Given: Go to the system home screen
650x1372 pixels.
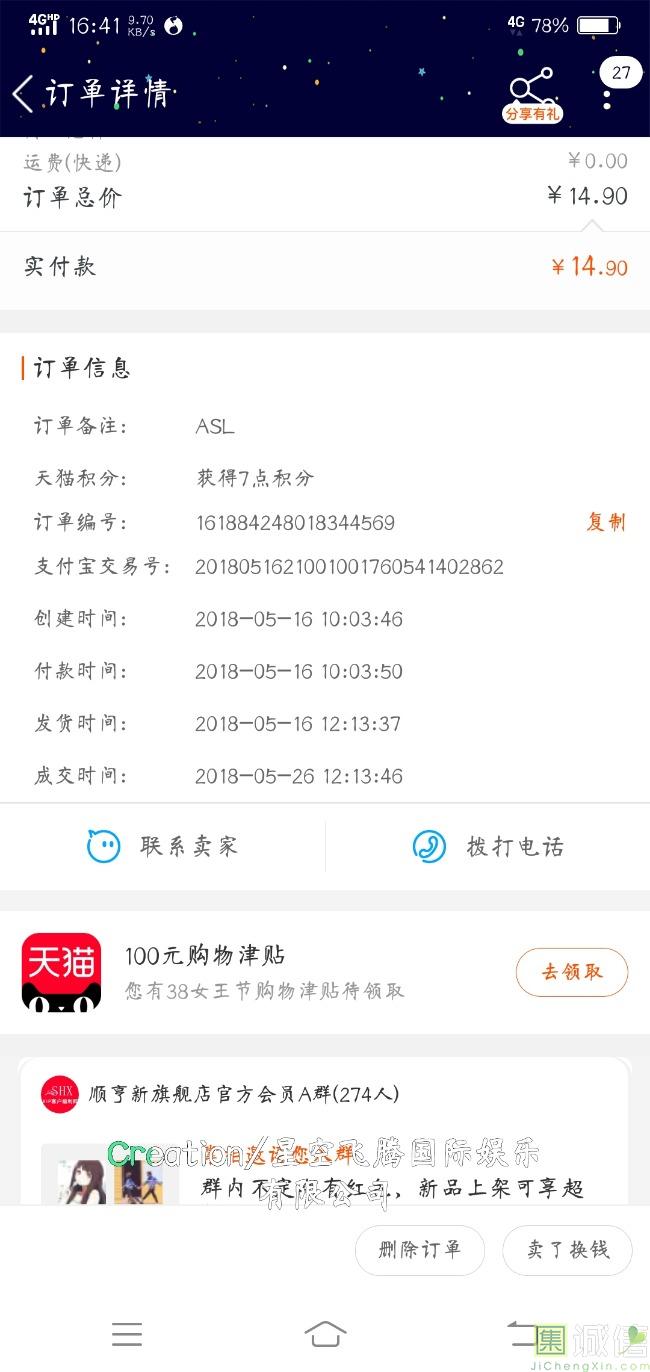Looking at the screenshot, I should [x=325, y=1334].
